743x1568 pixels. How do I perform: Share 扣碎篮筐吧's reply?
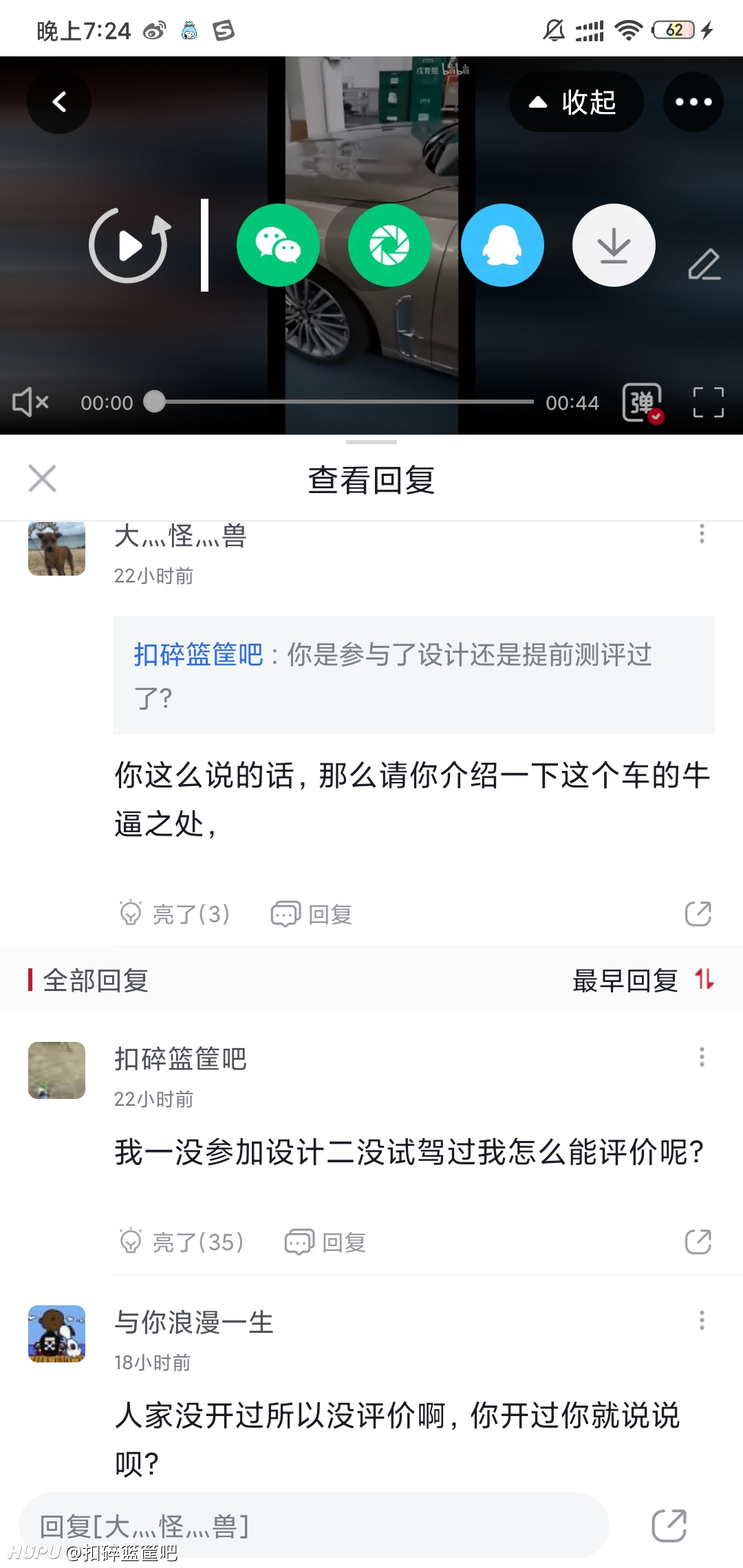click(x=698, y=1242)
